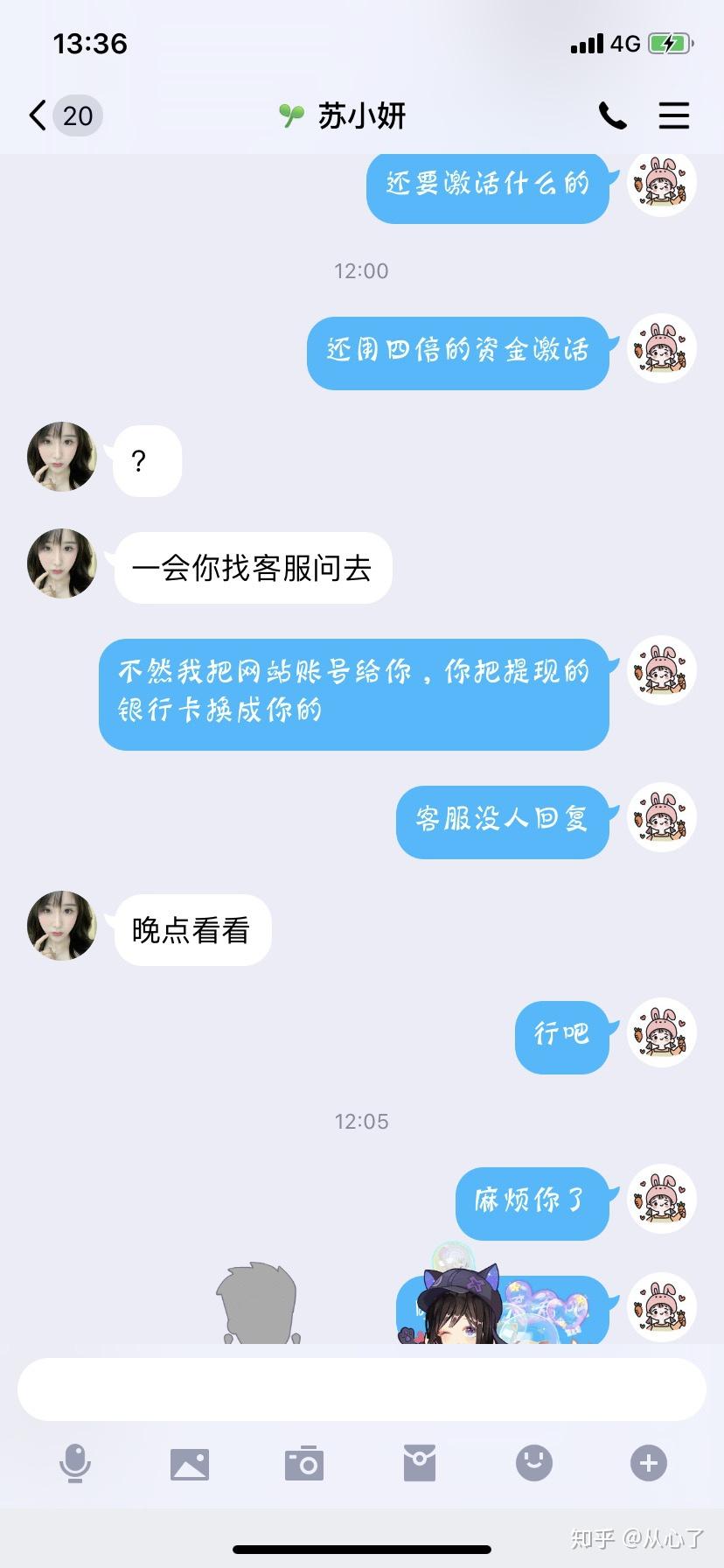724x1568 pixels.
Task: Open the photo gallery picker
Action: [x=190, y=1463]
